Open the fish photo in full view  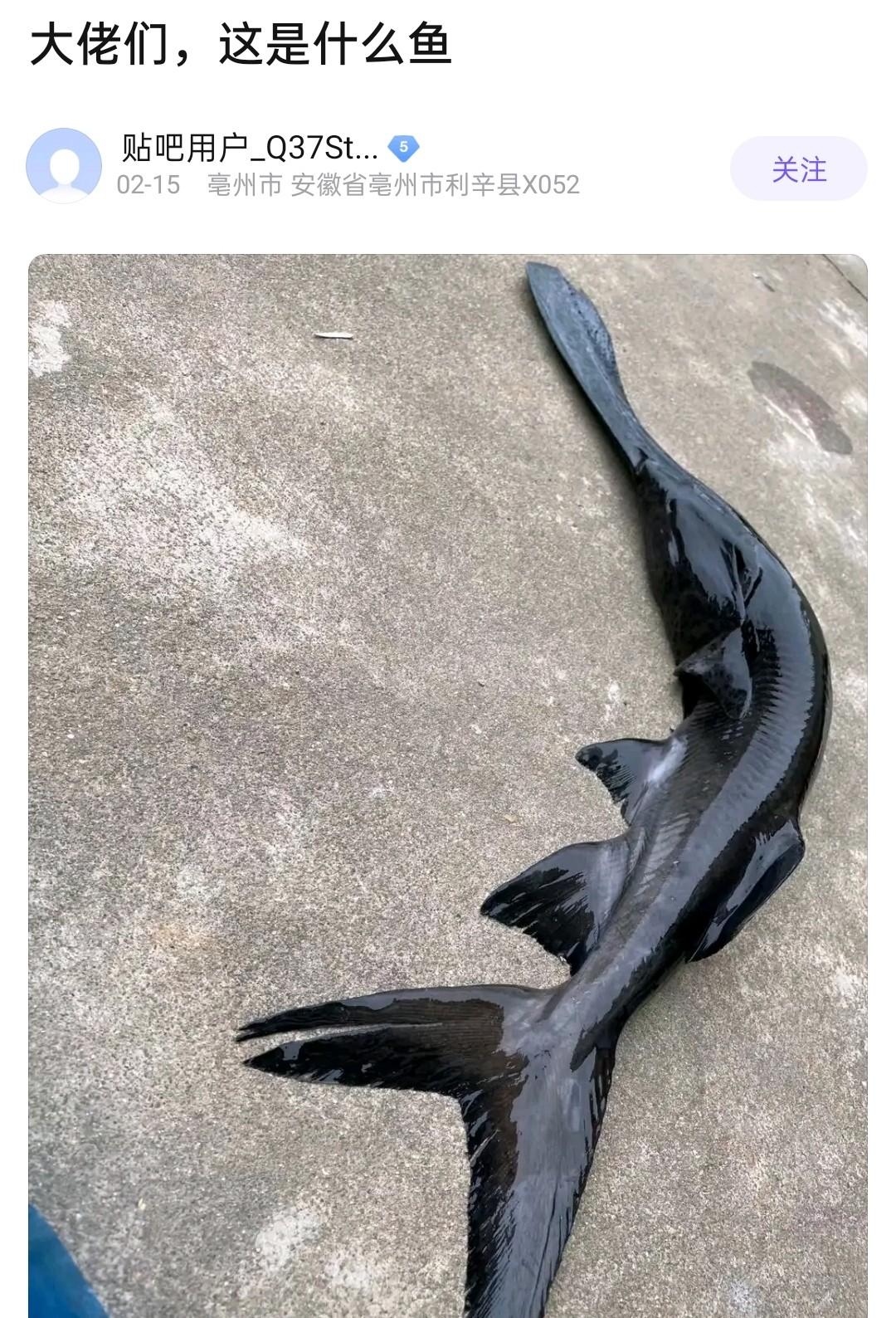point(448,780)
